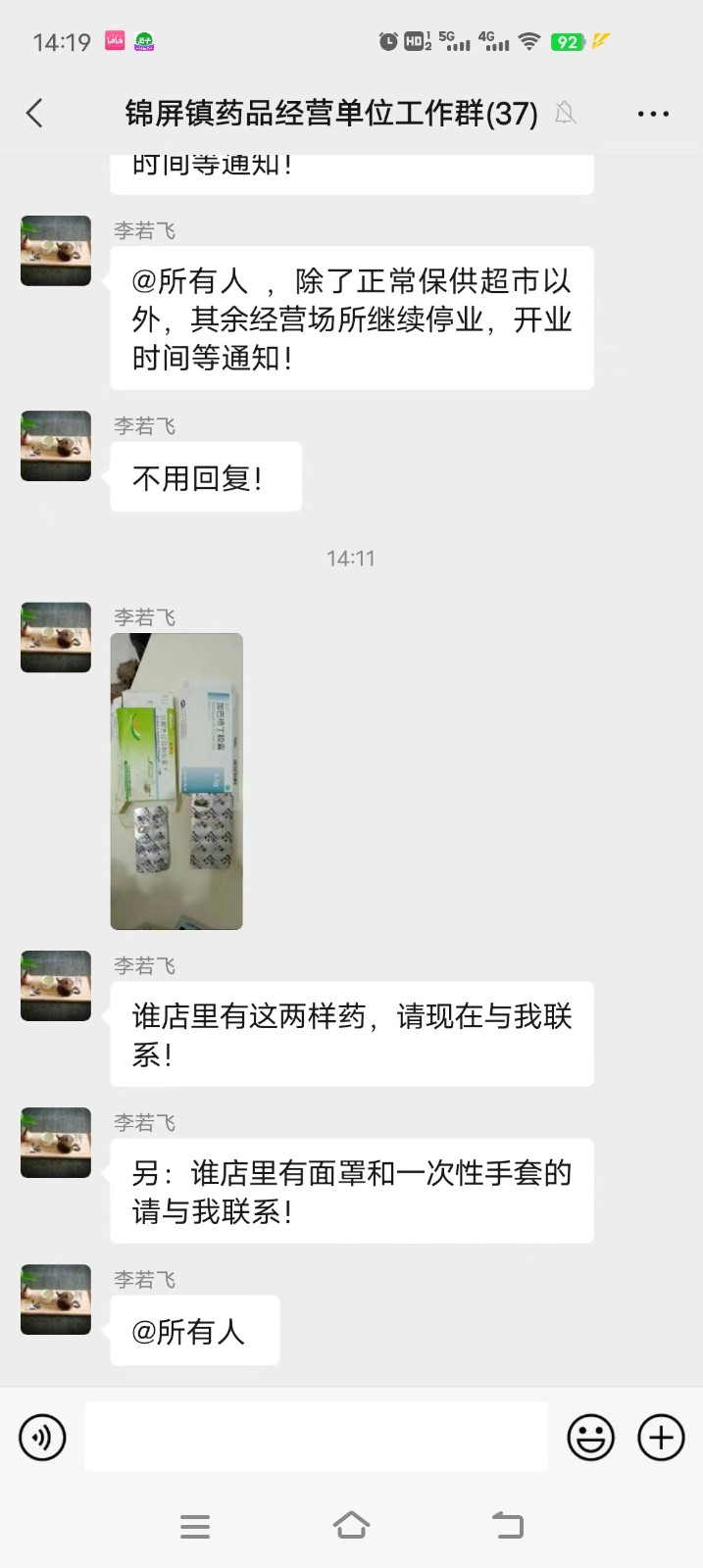This screenshot has height=1568, width=703.
Task: Open the plus attachment menu
Action: [x=661, y=1438]
